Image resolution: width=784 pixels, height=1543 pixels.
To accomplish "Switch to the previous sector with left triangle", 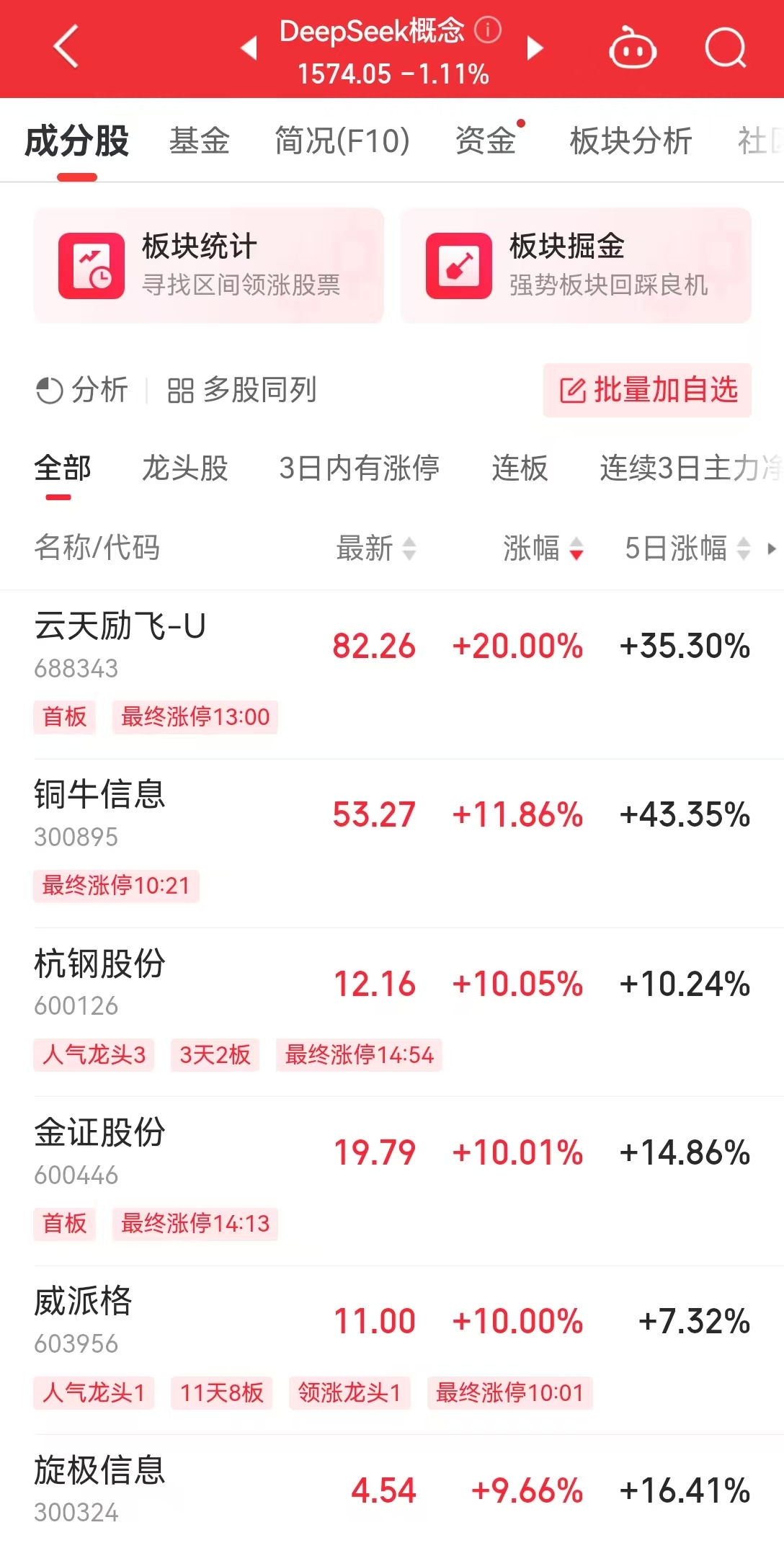I will click(249, 48).
